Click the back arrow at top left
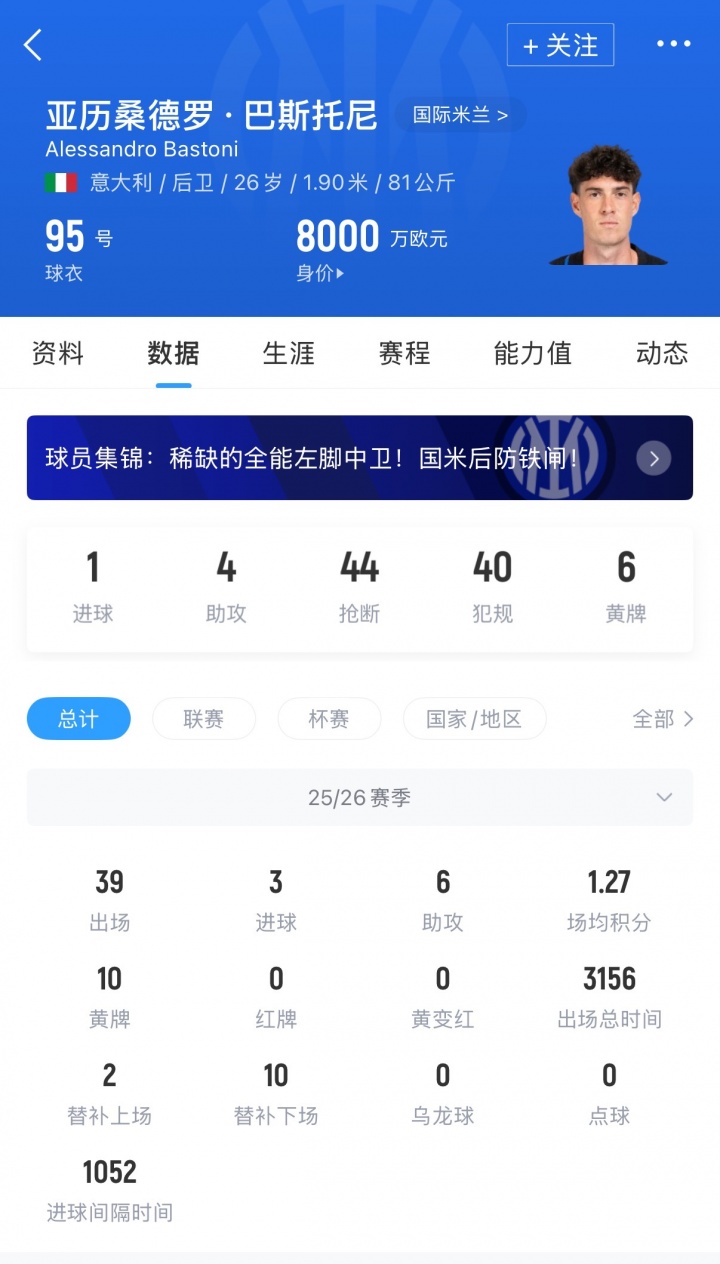Viewport: 720px width, 1264px height. (32, 45)
